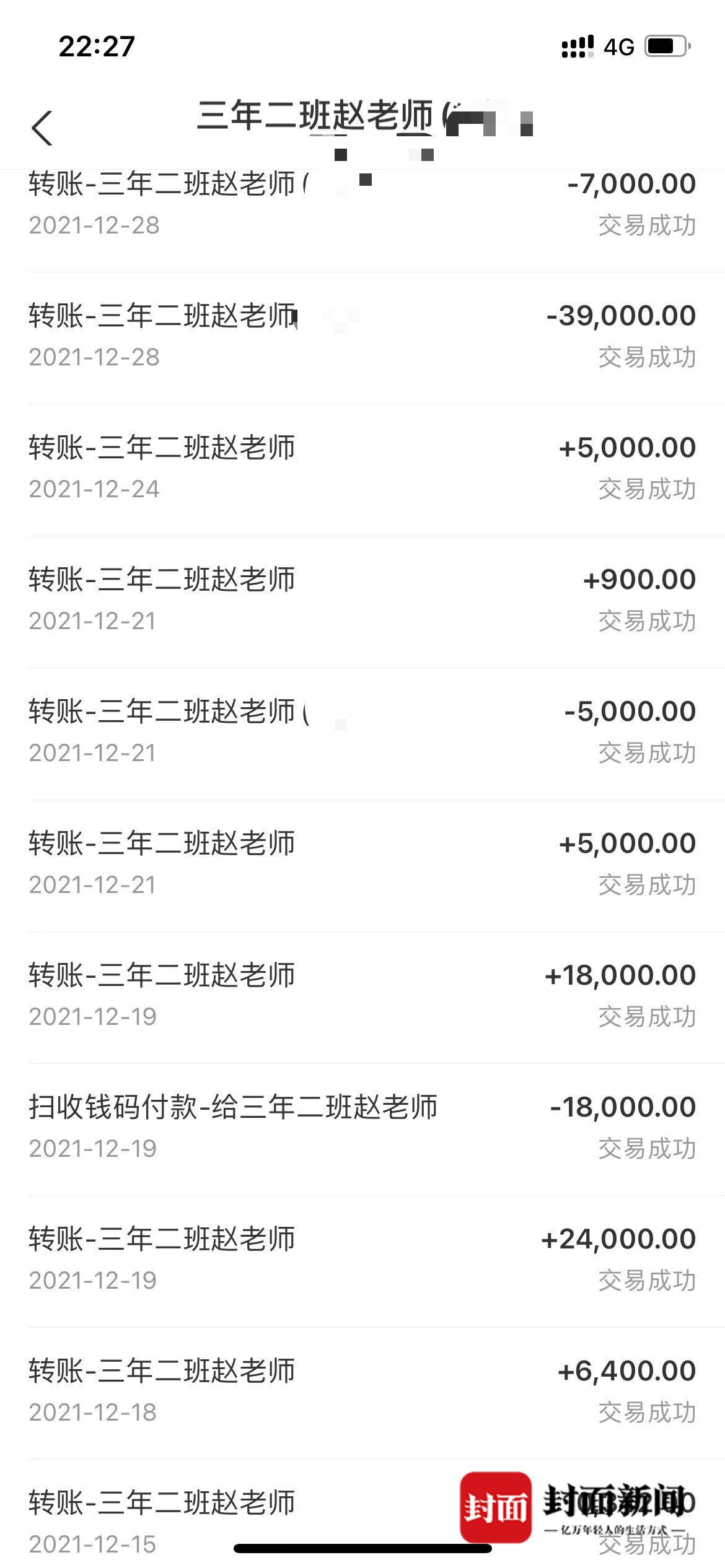View the -5,000.00 transfer dated 2021-12-21
Image resolution: width=725 pixels, height=1568 pixels.
[362, 734]
